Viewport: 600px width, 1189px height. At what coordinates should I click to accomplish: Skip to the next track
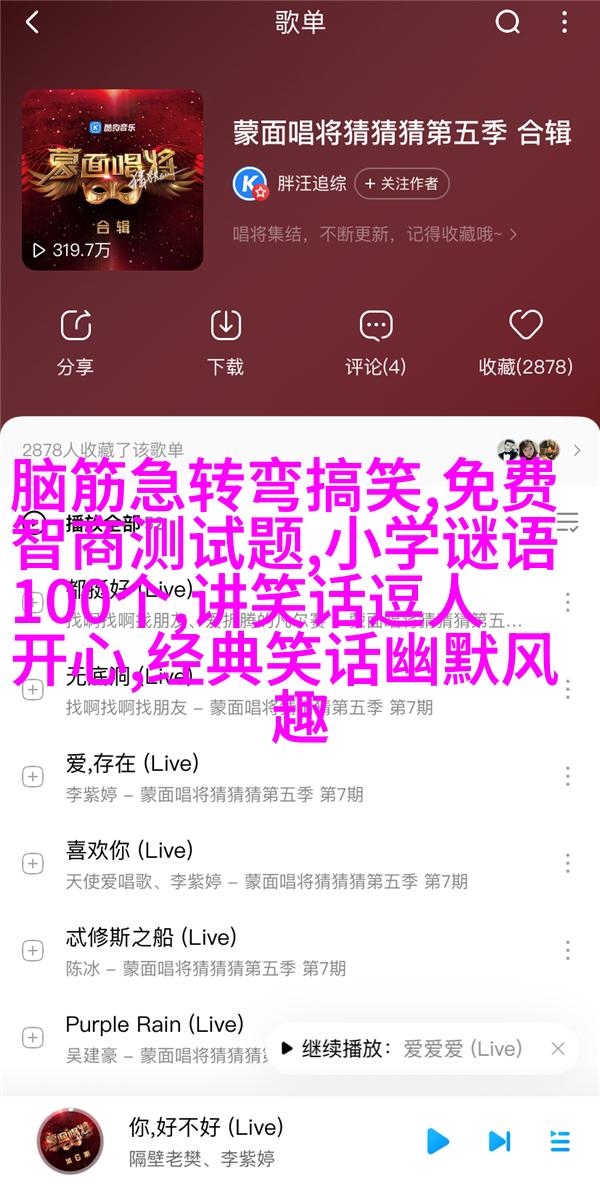point(499,1141)
